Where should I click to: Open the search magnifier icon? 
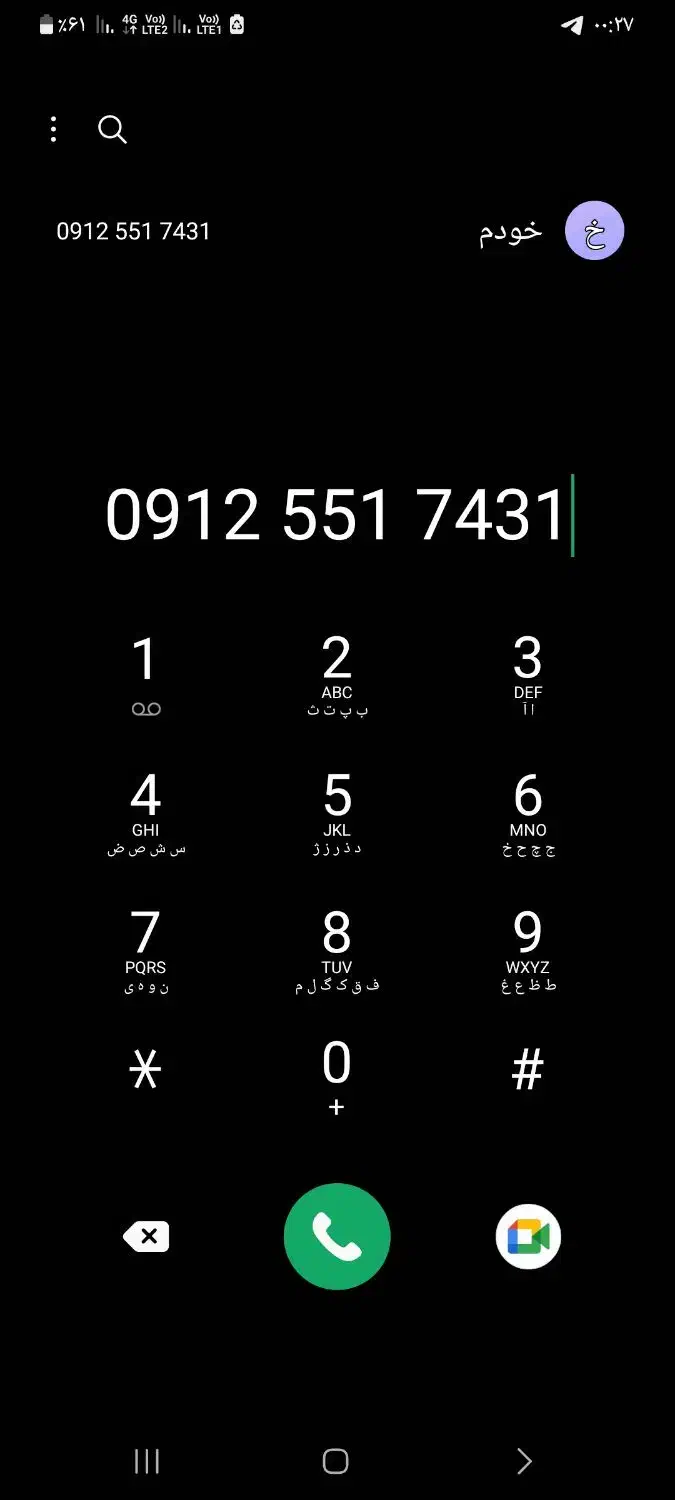pos(112,129)
